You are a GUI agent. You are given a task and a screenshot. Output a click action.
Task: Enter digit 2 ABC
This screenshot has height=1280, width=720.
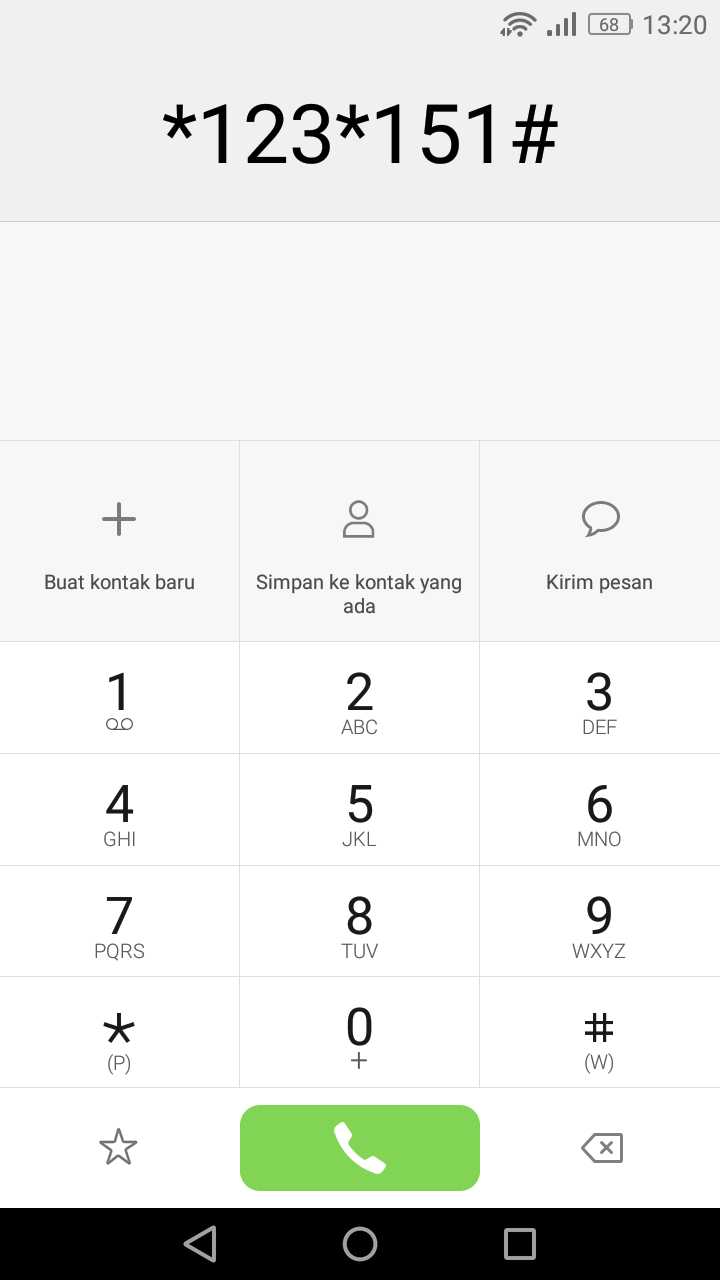click(x=359, y=698)
